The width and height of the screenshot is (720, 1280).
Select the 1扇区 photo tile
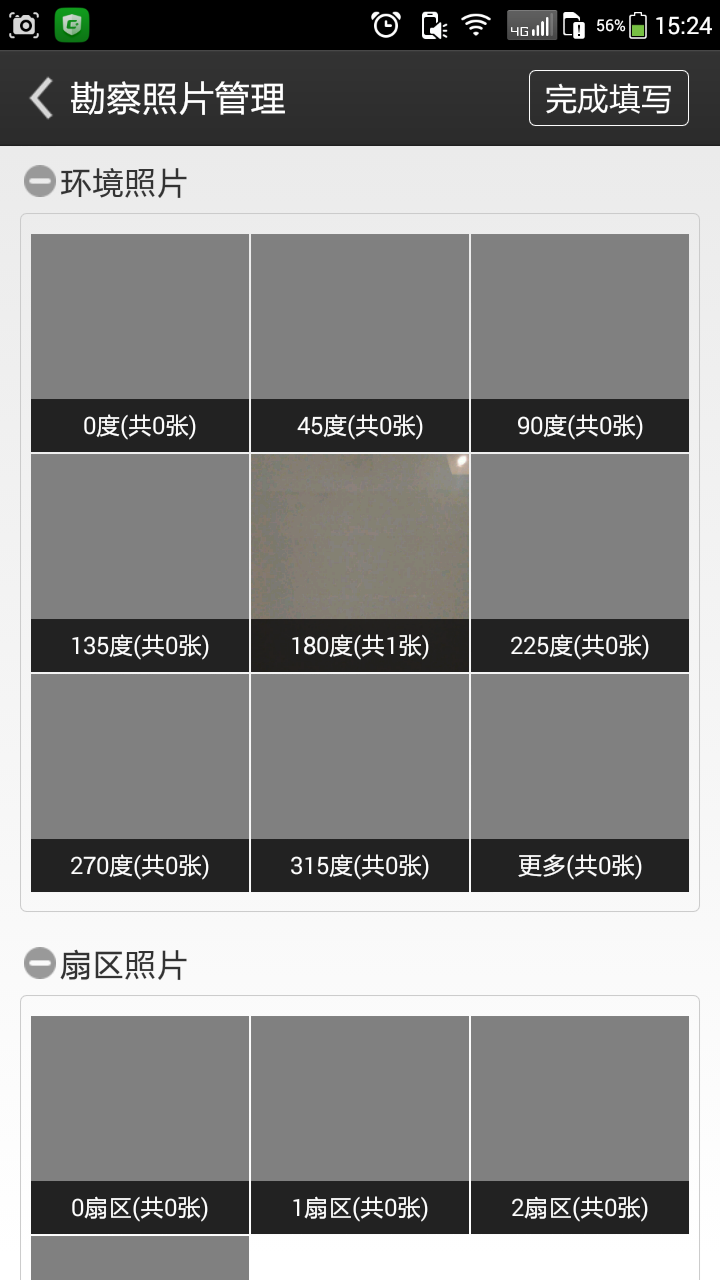360,1124
